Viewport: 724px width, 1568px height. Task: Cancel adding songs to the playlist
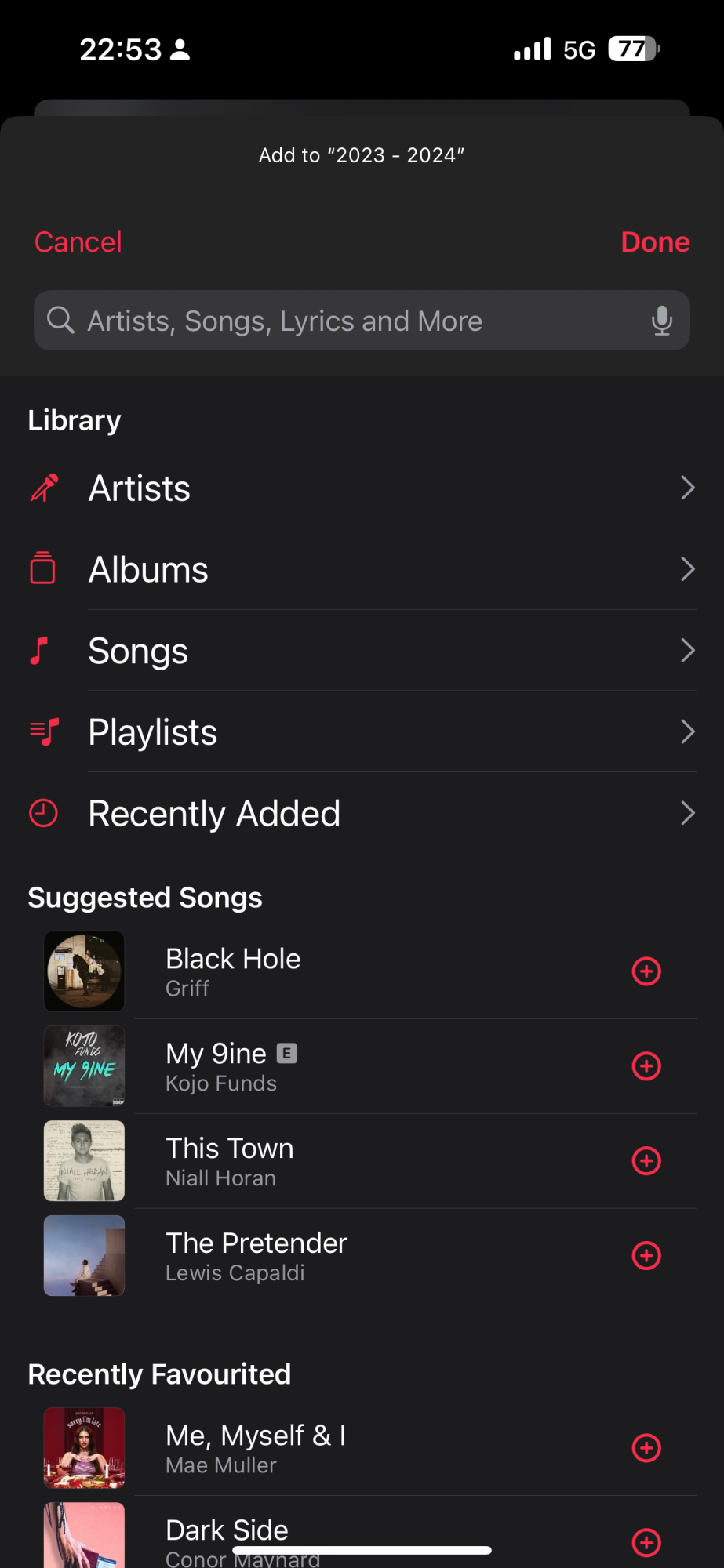pos(78,242)
